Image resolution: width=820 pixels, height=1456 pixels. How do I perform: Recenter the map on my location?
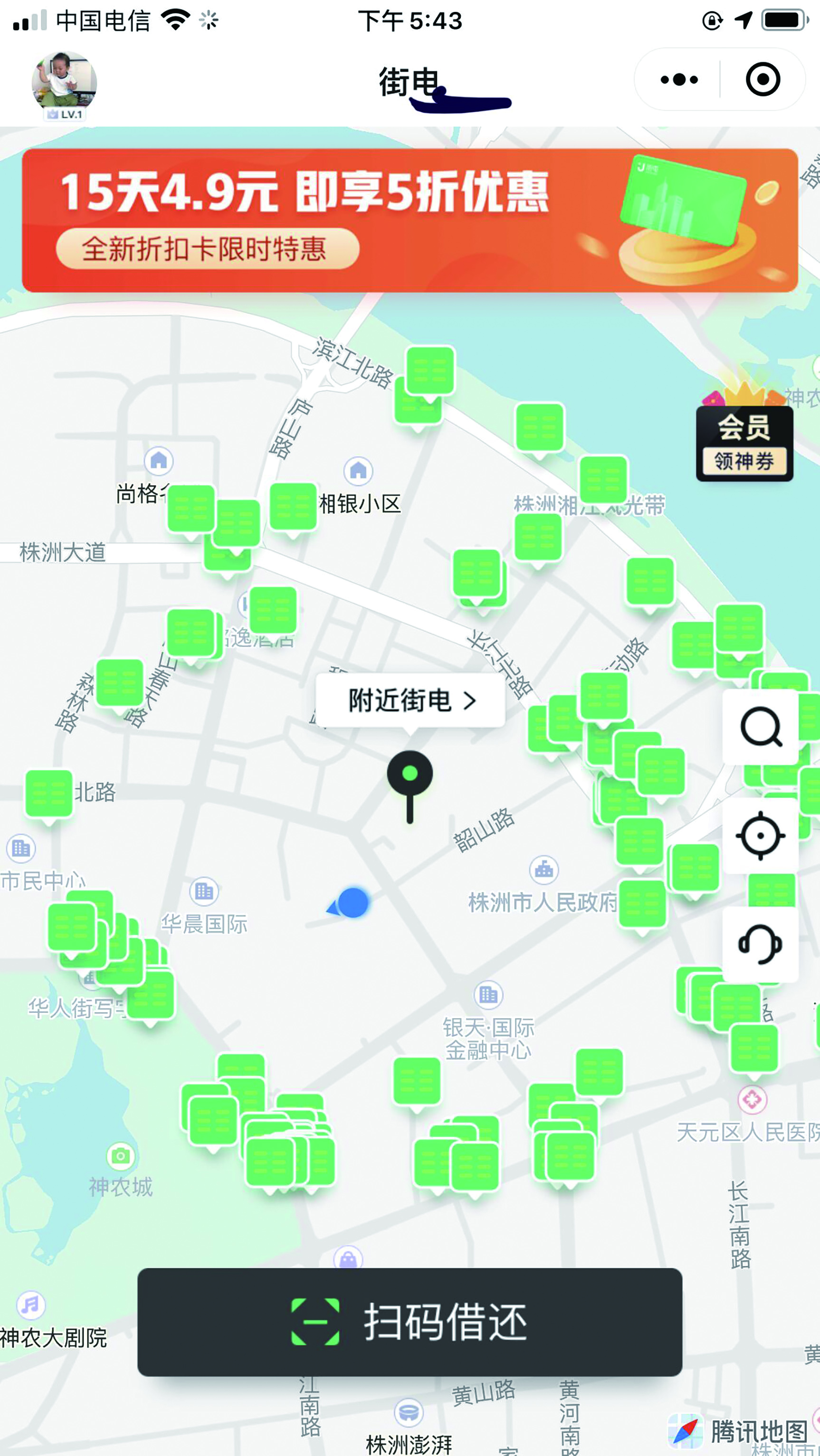tap(761, 835)
